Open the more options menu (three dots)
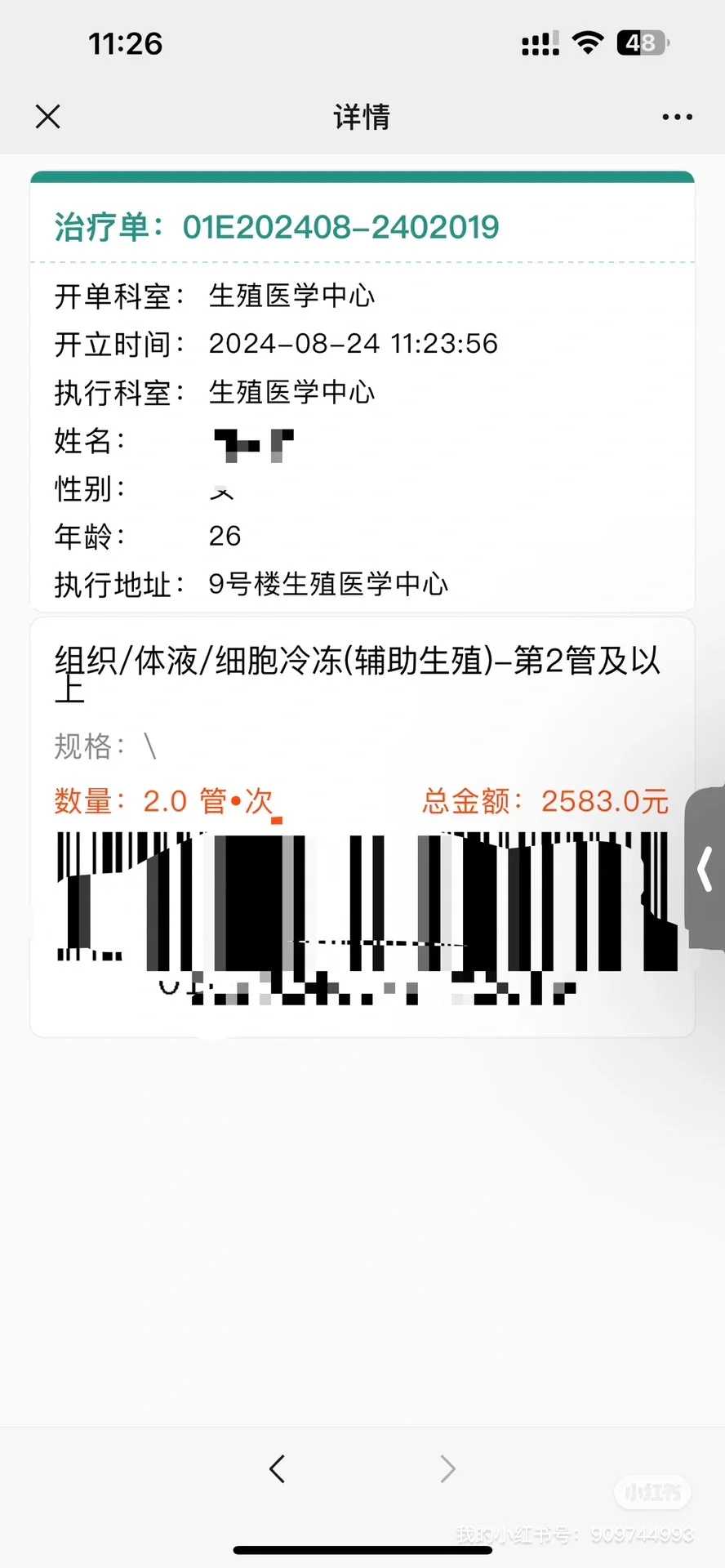725x1568 pixels. [x=677, y=117]
